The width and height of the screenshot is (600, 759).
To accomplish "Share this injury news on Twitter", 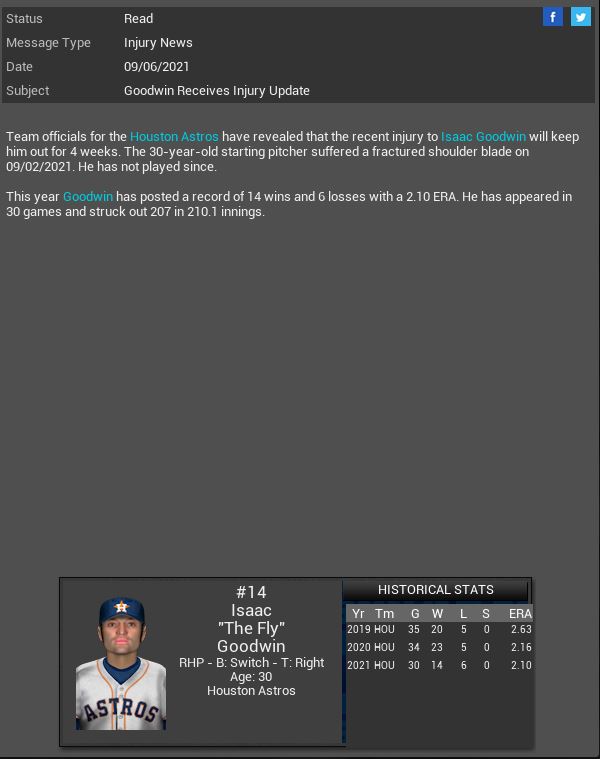I will [580, 17].
